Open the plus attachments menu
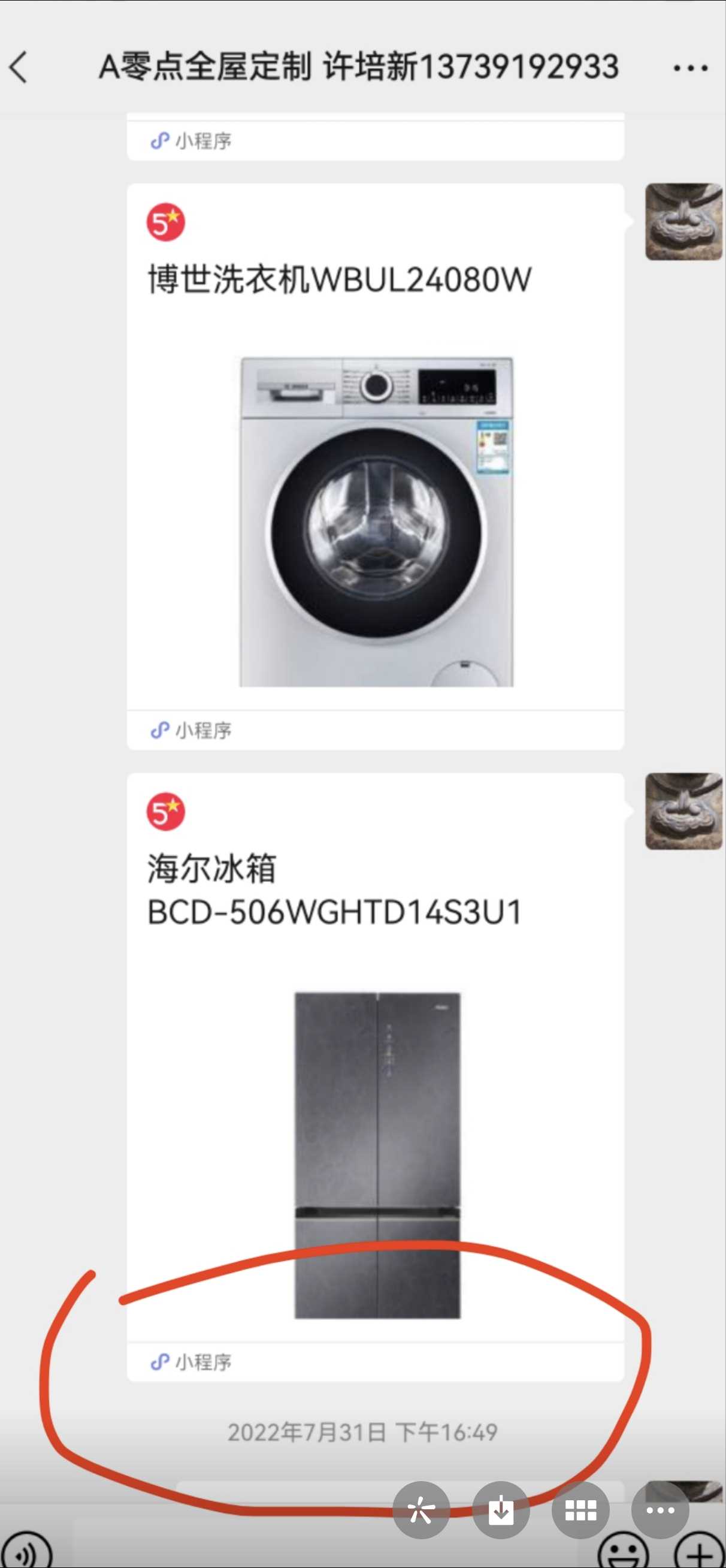Viewport: 726px width, 1568px height. coord(699,1554)
